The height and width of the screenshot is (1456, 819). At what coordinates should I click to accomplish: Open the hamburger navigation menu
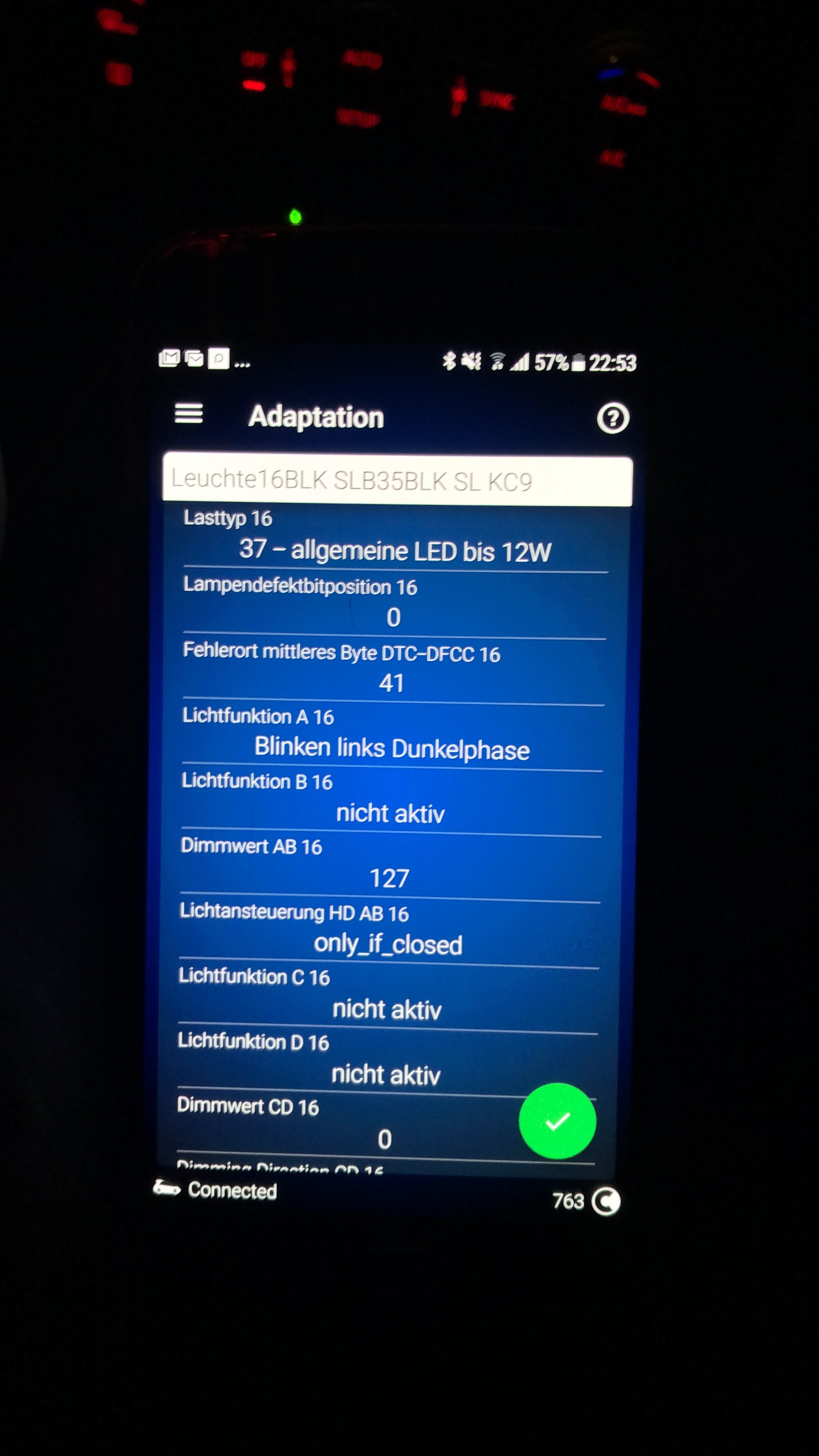(x=188, y=414)
